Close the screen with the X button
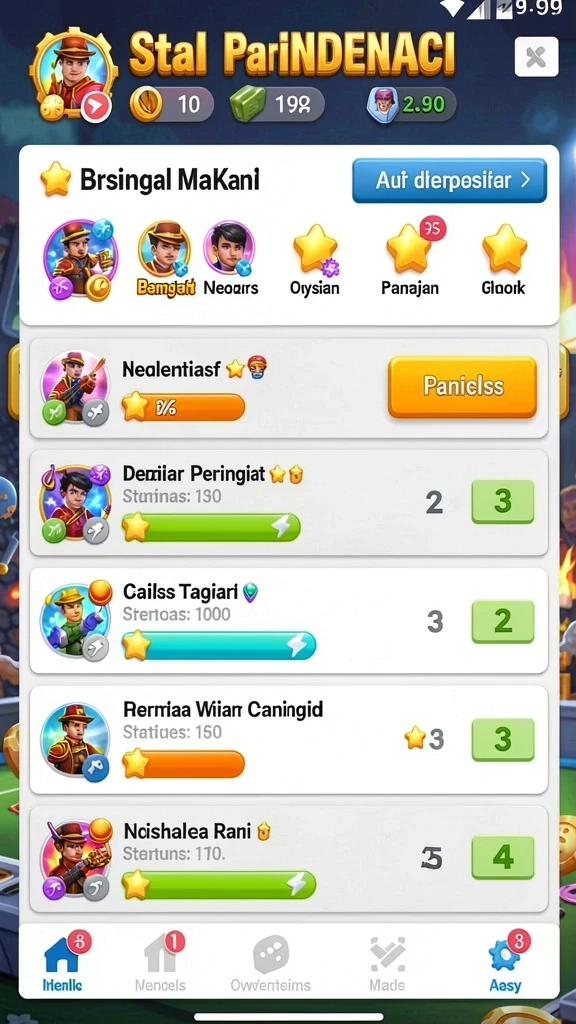 click(536, 57)
